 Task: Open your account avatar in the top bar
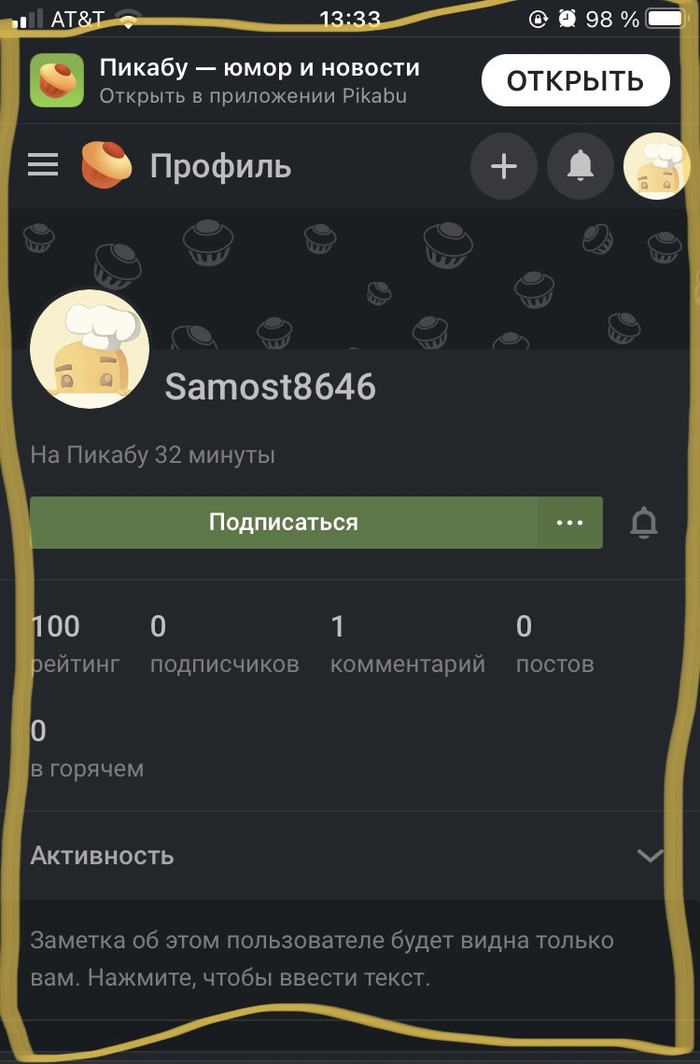[656, 166]
